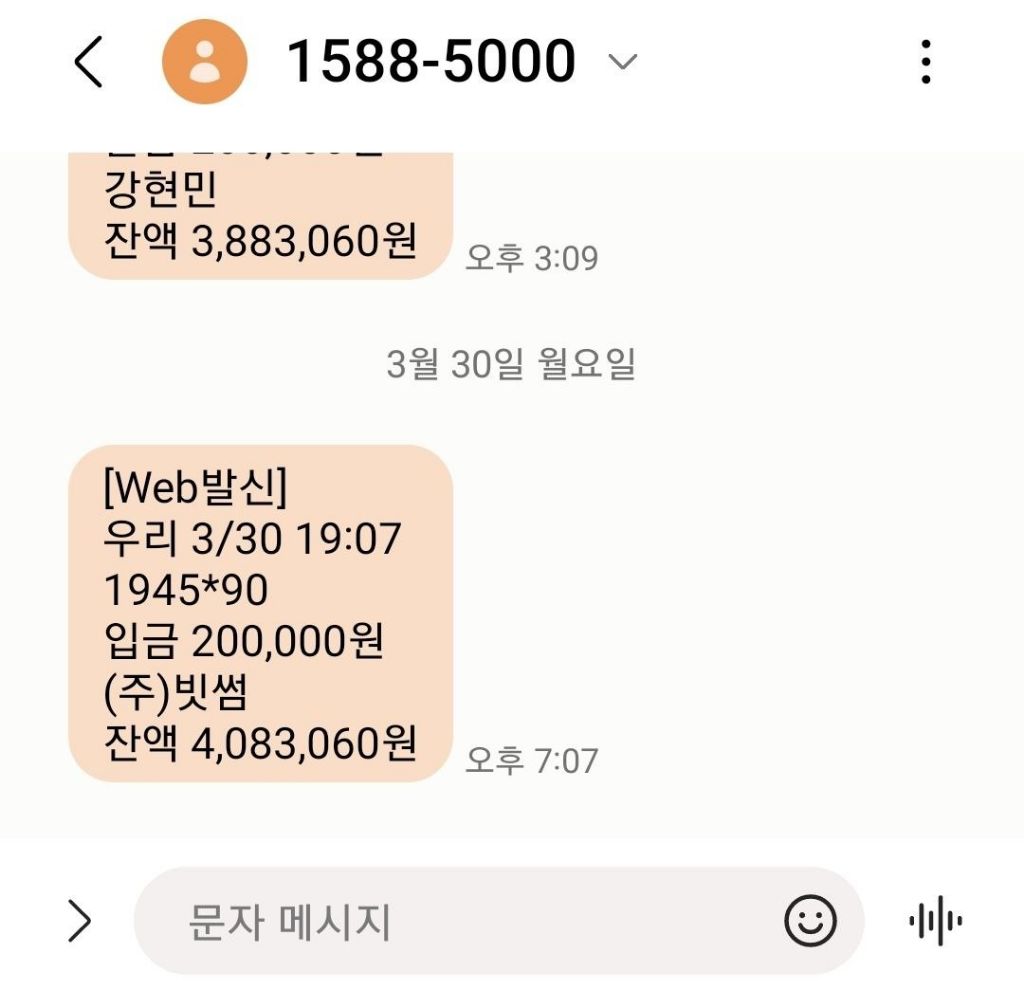Record a voice message
This screenshot has height=989, width=1024.
936,921
